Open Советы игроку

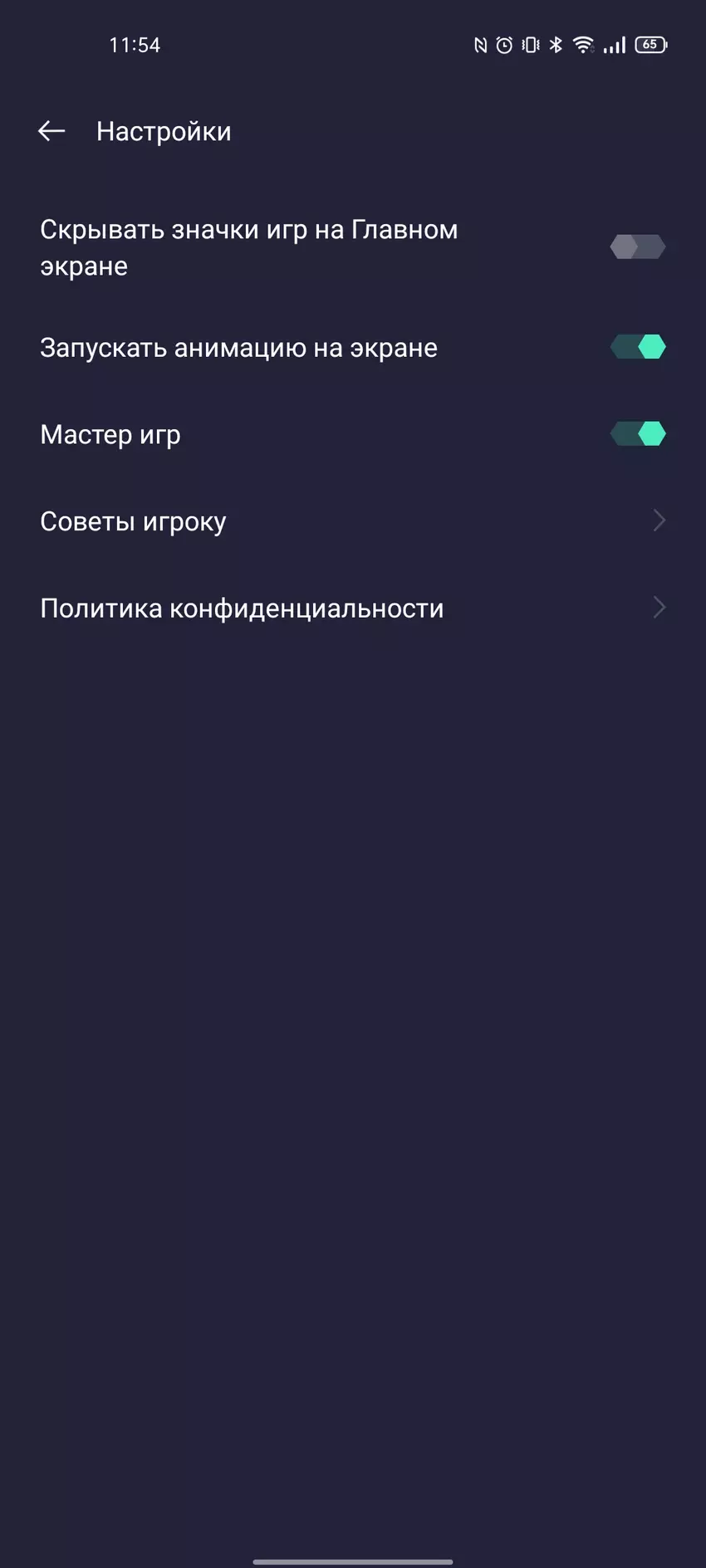pos(352,521)
